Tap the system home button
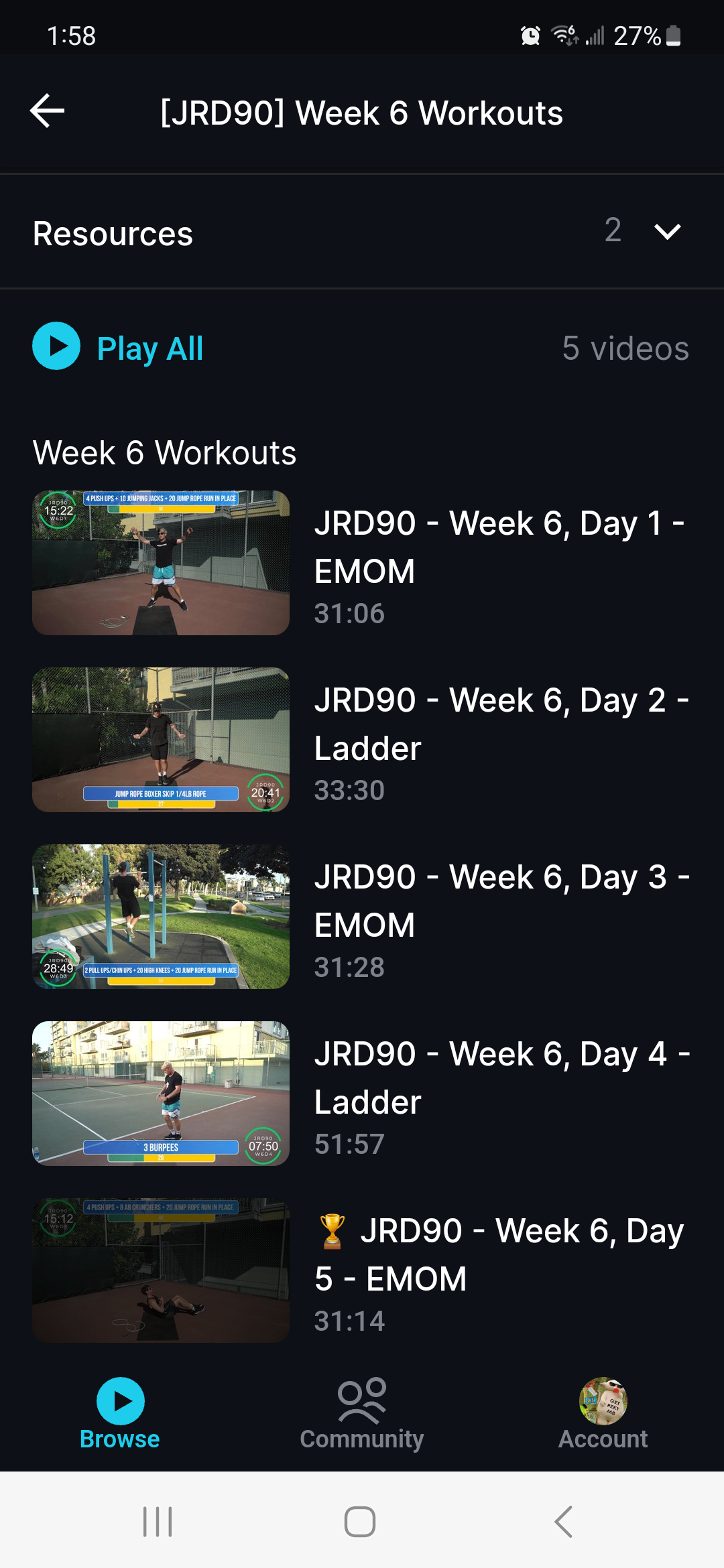Screen dimensions: 724x1568 360,1521
